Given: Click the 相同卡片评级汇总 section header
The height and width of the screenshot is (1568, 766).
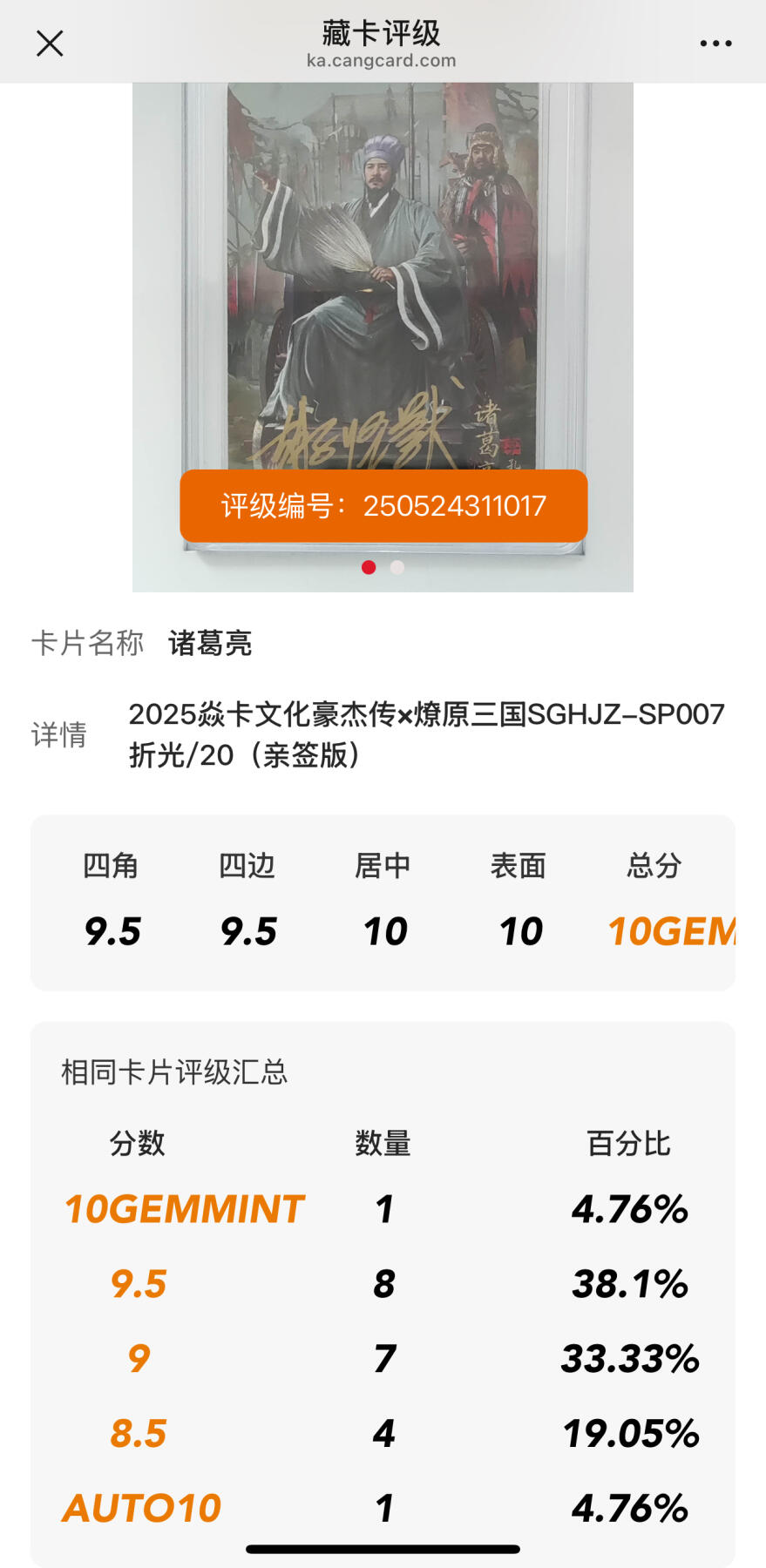Looking at the screenshot, I should click(x=176, y=1071).
